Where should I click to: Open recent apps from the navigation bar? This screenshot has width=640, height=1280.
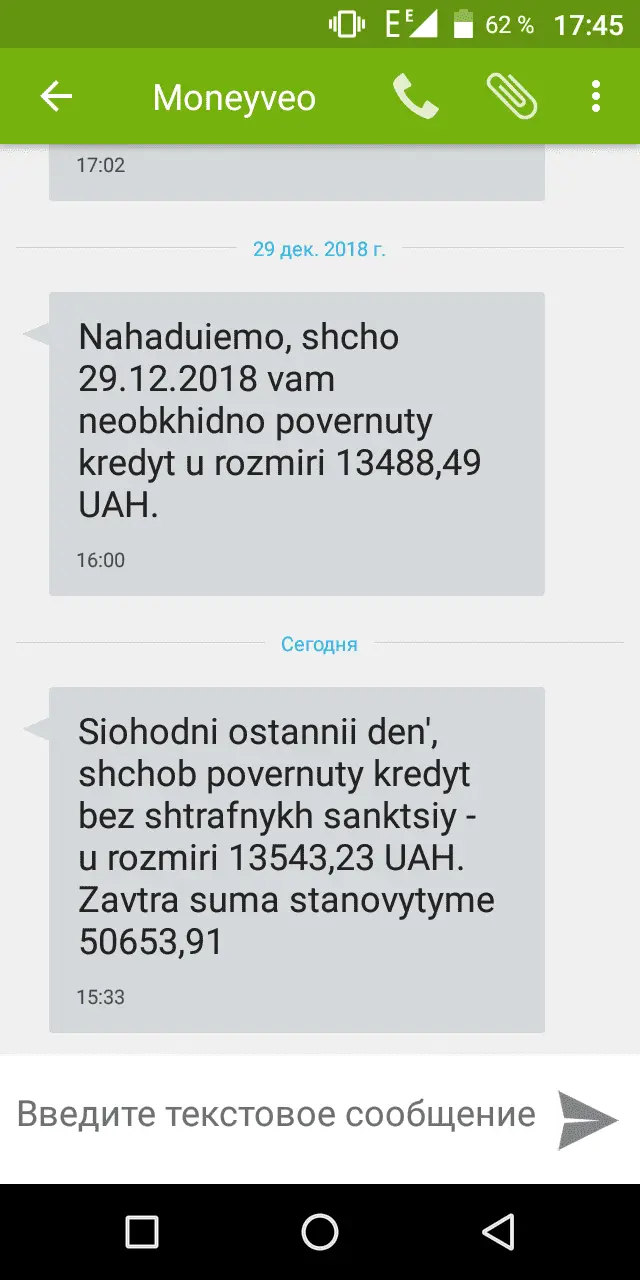[x=142, y=1231]
